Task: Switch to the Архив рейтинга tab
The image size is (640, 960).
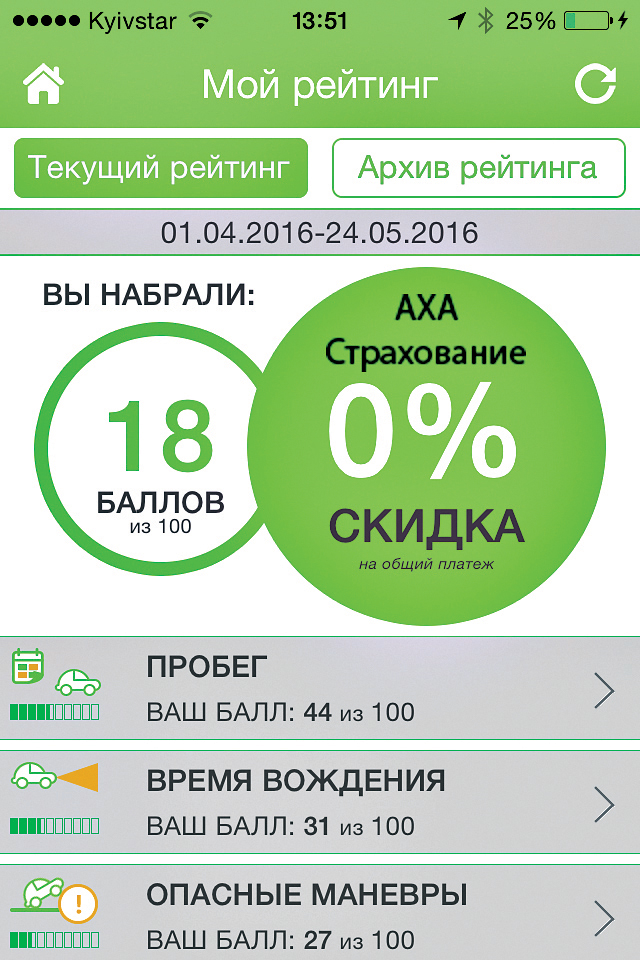Action: coord(479,168)
